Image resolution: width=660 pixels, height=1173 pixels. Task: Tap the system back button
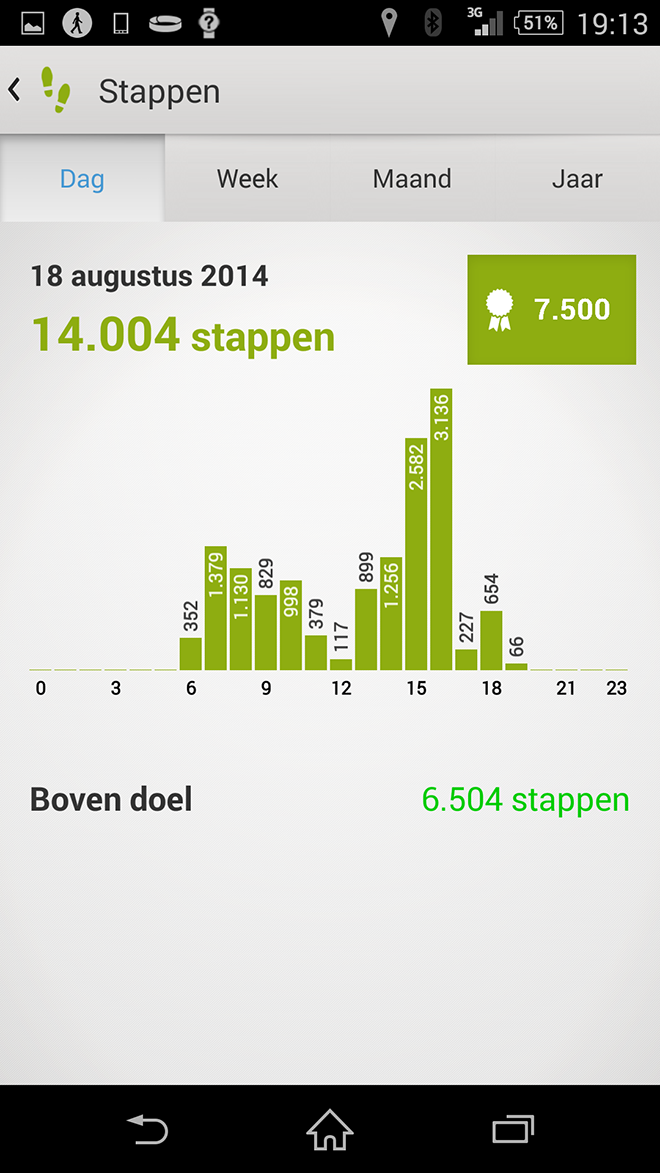[x=147, y=1128]
